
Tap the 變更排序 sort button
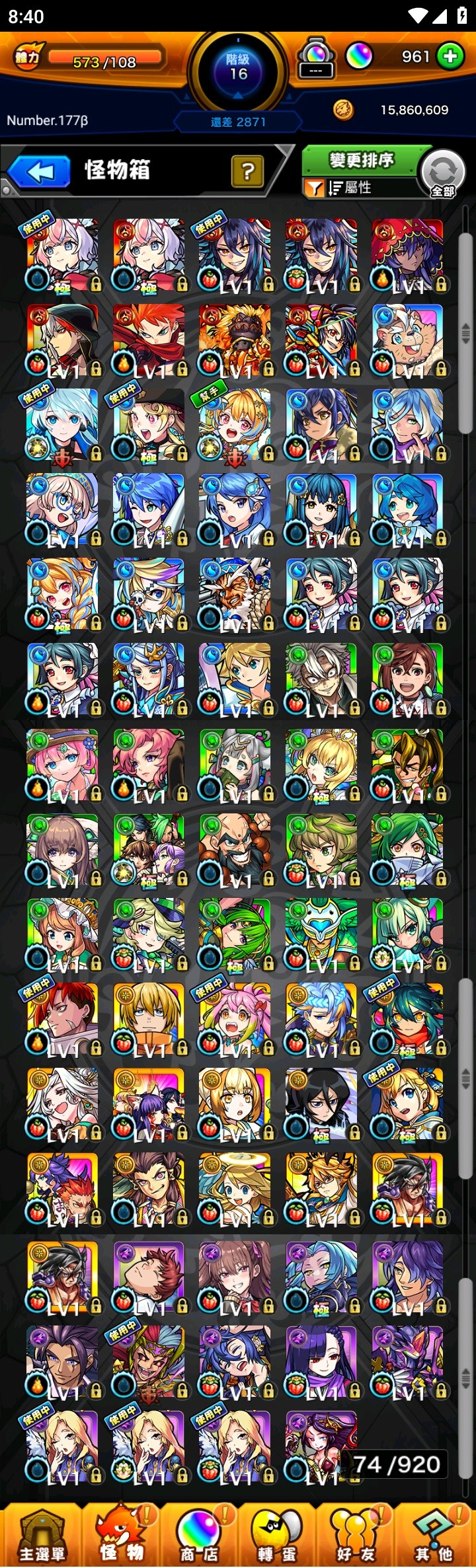tap(361, 161)
